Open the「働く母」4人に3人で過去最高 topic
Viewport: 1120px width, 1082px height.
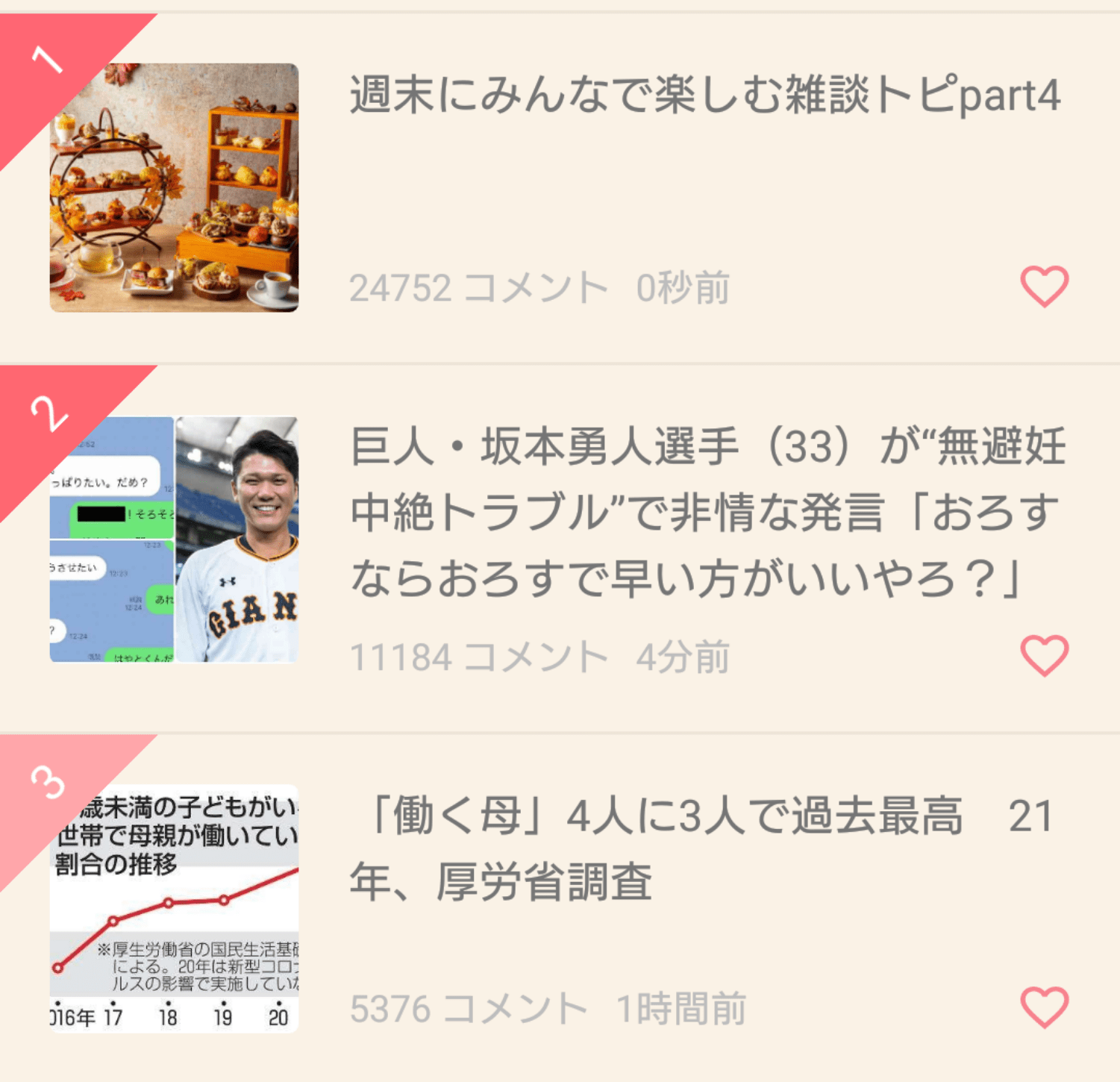pyautogui.click(x=700, y=848)
